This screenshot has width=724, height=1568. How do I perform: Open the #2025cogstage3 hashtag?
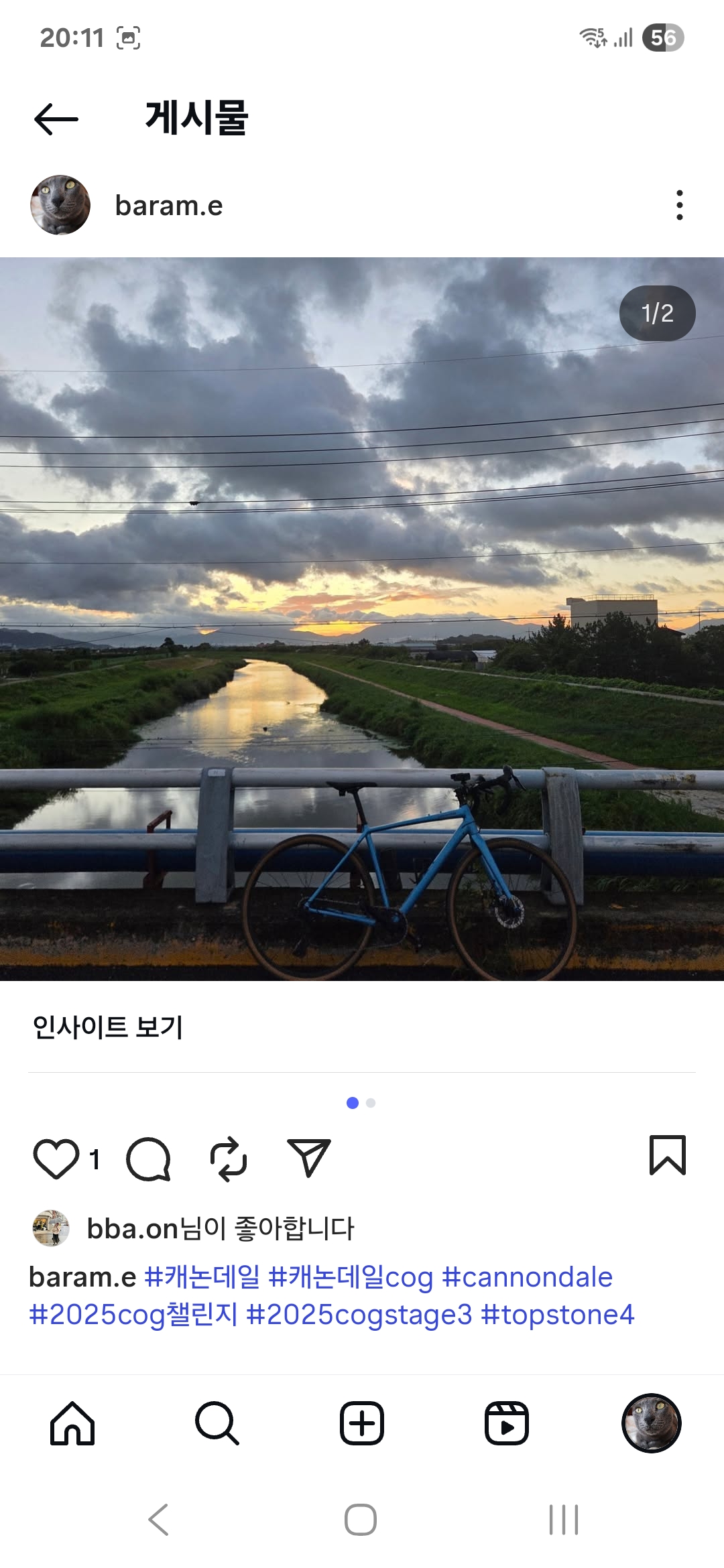[359, 1315]
